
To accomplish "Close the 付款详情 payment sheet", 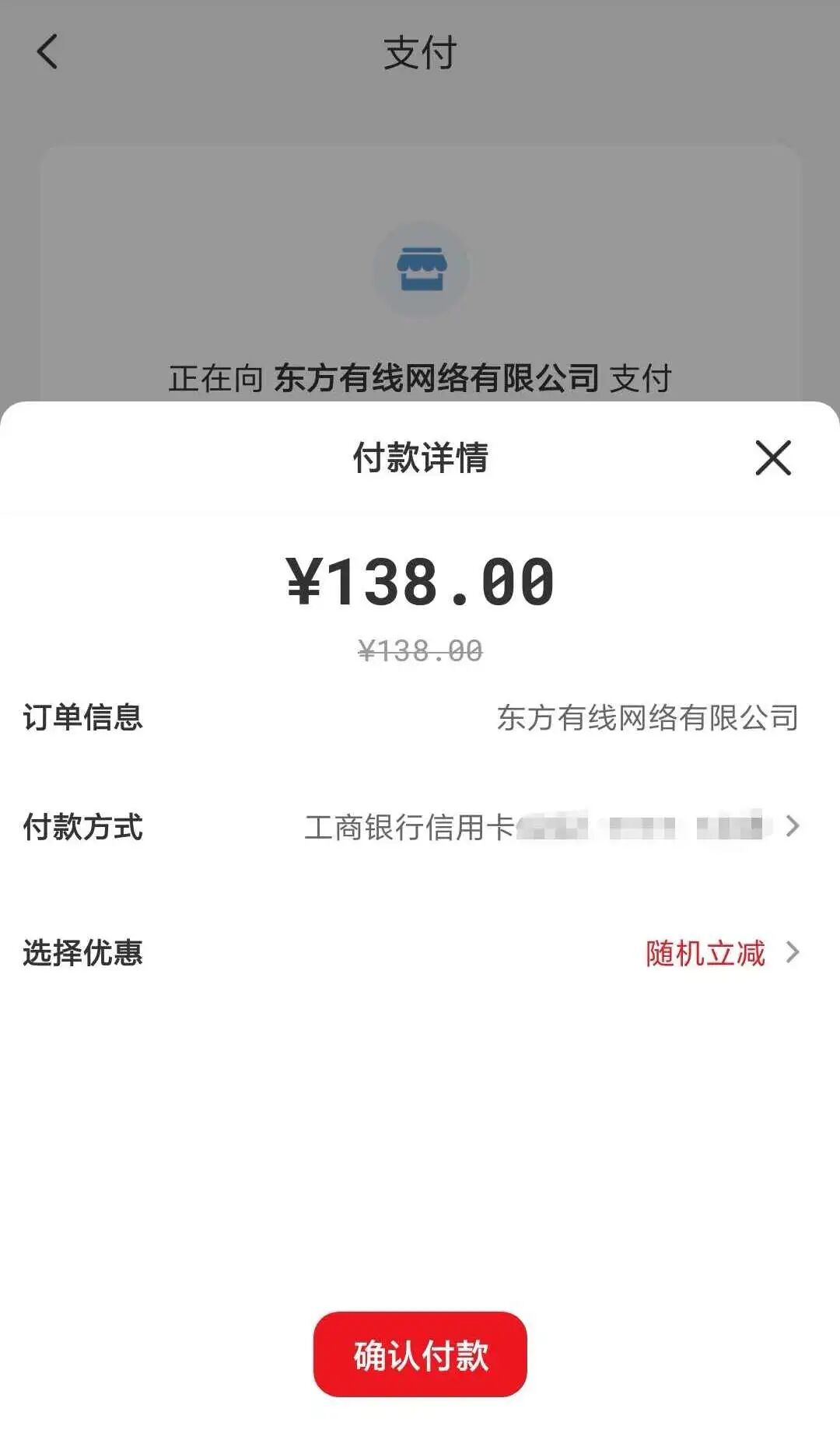I will point(772,457).
